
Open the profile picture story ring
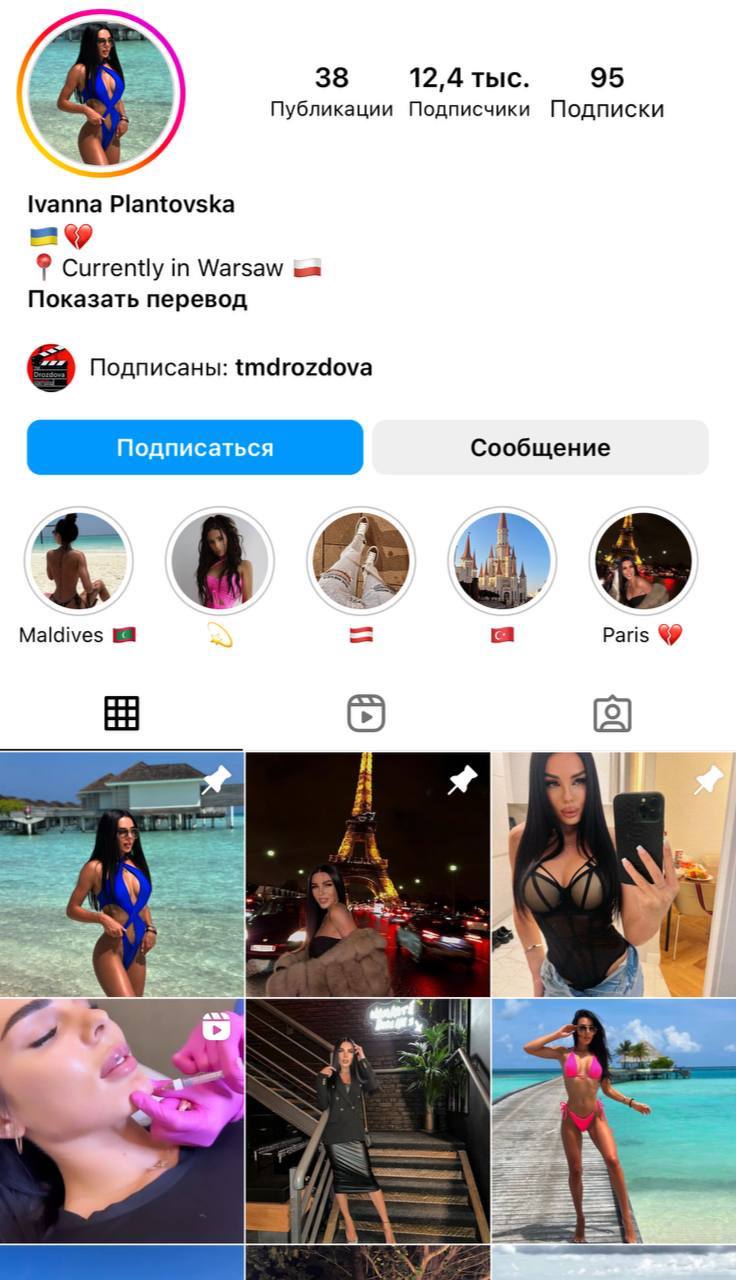click(101, 94)
